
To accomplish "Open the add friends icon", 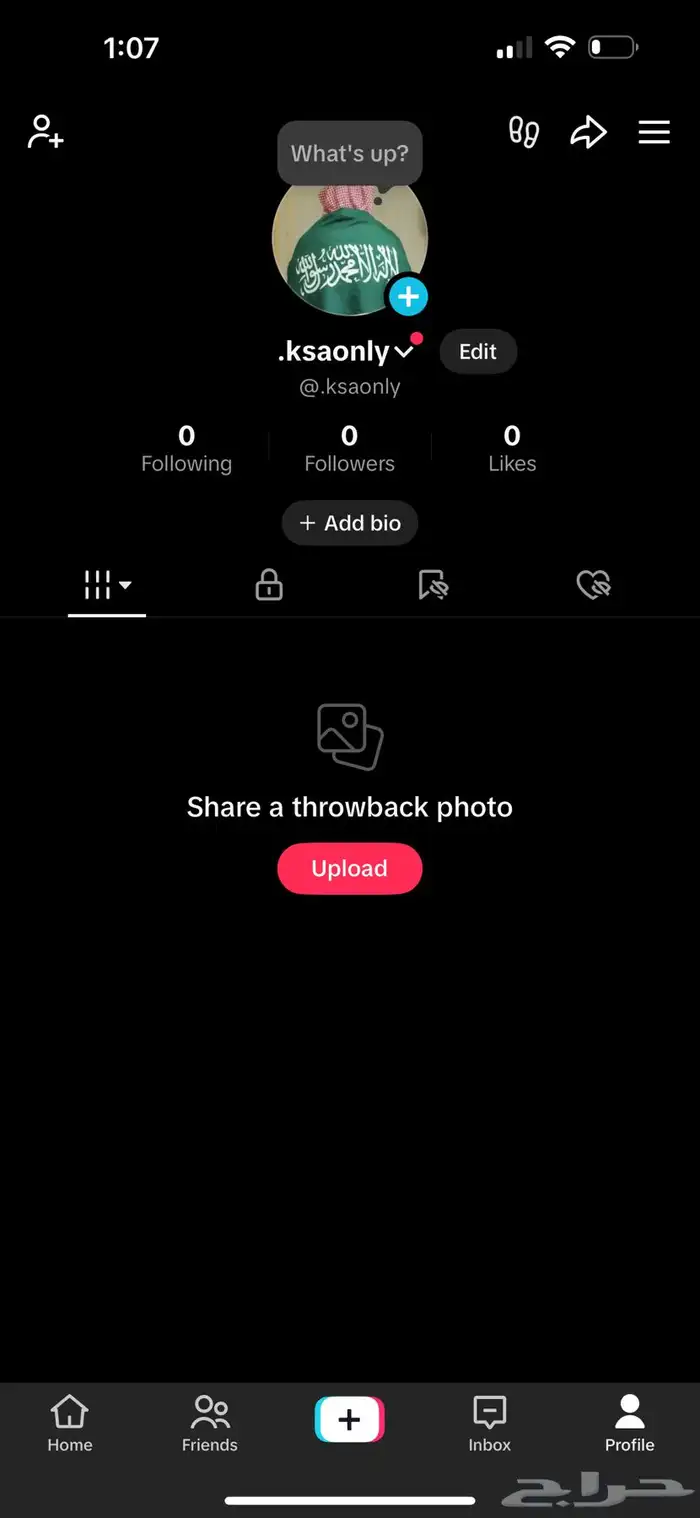I will [46, 132].
